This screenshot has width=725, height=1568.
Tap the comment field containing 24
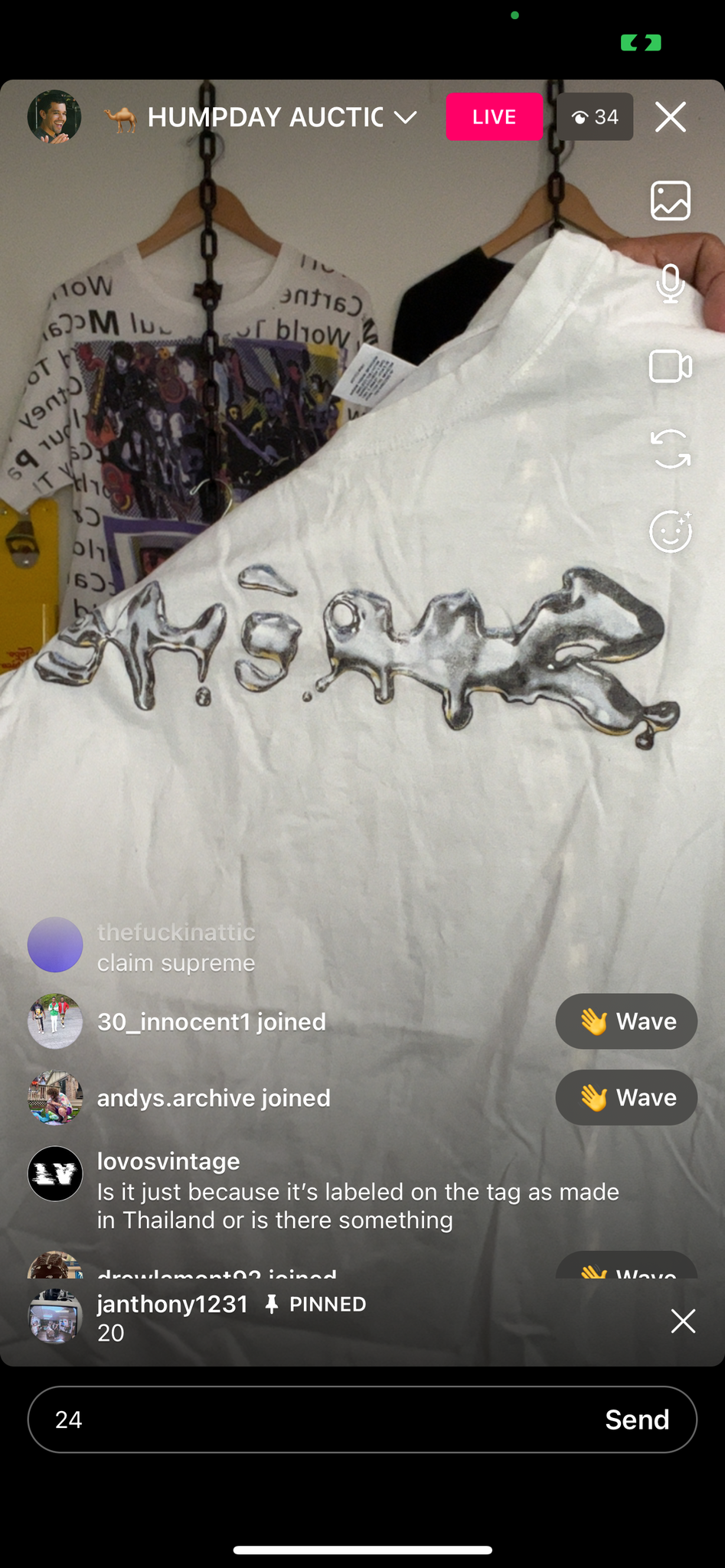click(314, 1419)
